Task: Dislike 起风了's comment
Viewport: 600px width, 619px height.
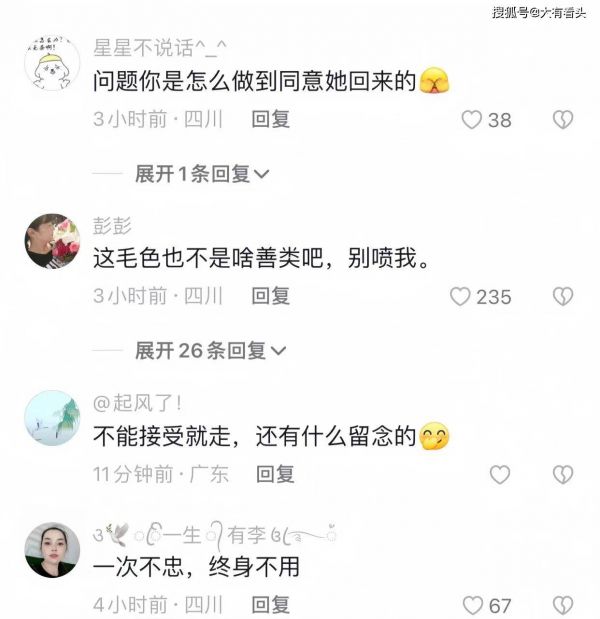Action: click(x=563, y=474)
